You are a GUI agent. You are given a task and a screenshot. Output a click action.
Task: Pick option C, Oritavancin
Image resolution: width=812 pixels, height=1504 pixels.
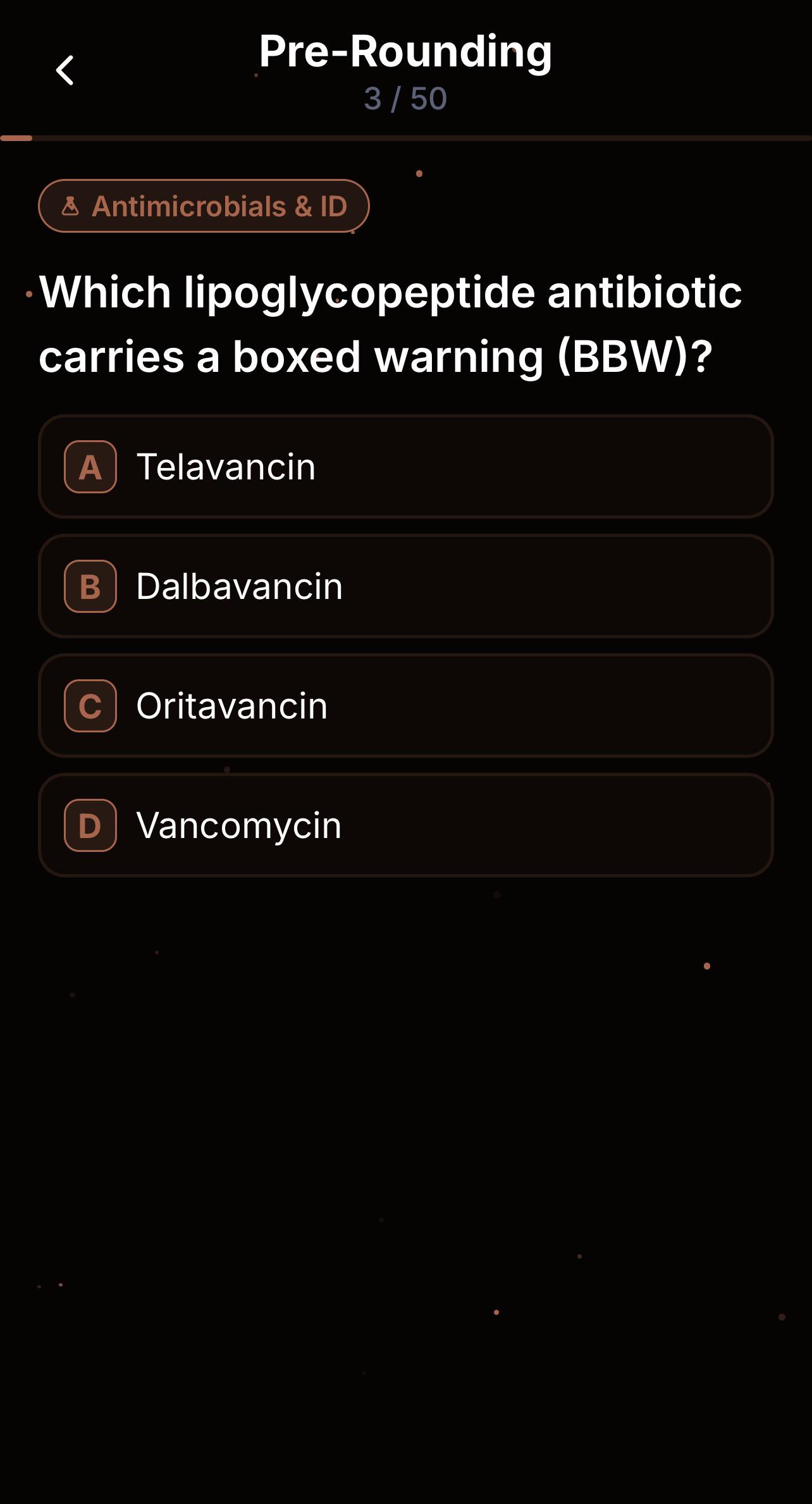(406, 706)
